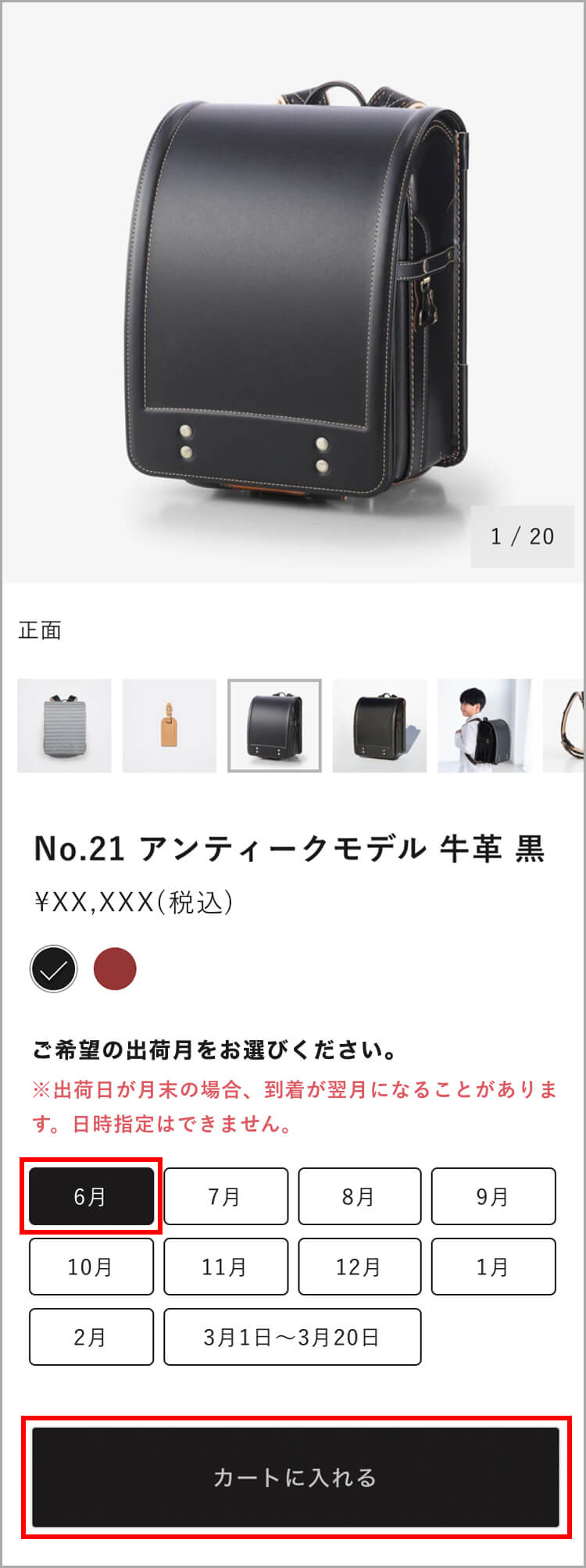Pick the 12月 shipping option
The height and width of the screenshot is (1568, 586).
[x=359, y=1267]
